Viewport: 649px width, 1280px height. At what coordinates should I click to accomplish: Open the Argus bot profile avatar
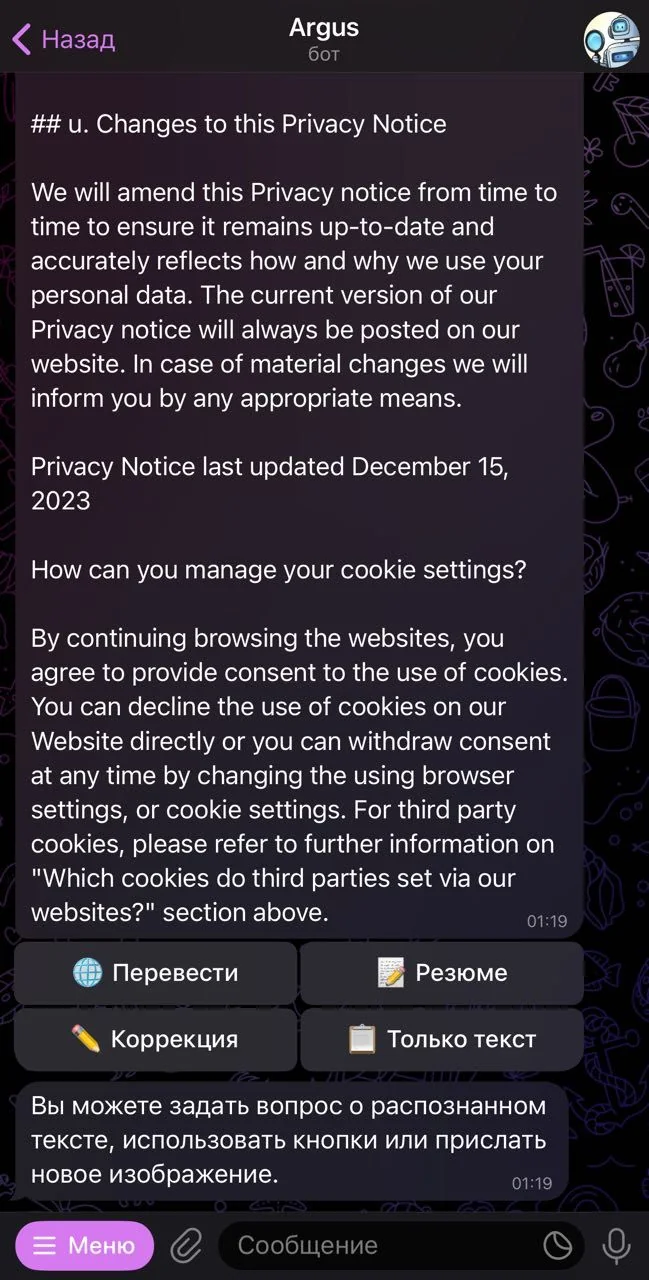(x=611, y=40)
